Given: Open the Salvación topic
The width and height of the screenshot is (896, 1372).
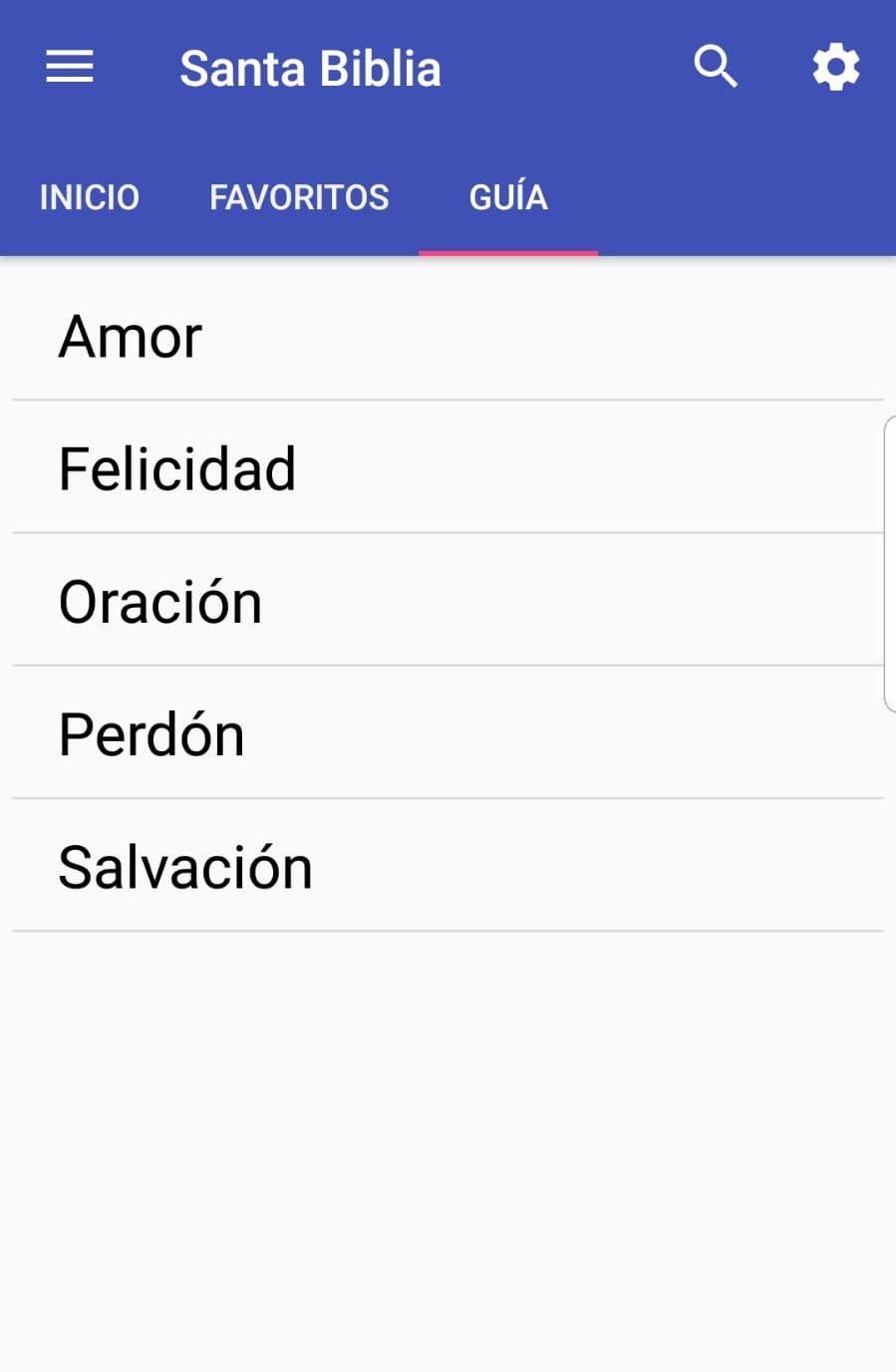Looking at the screenshot, I should click(448, 865).
